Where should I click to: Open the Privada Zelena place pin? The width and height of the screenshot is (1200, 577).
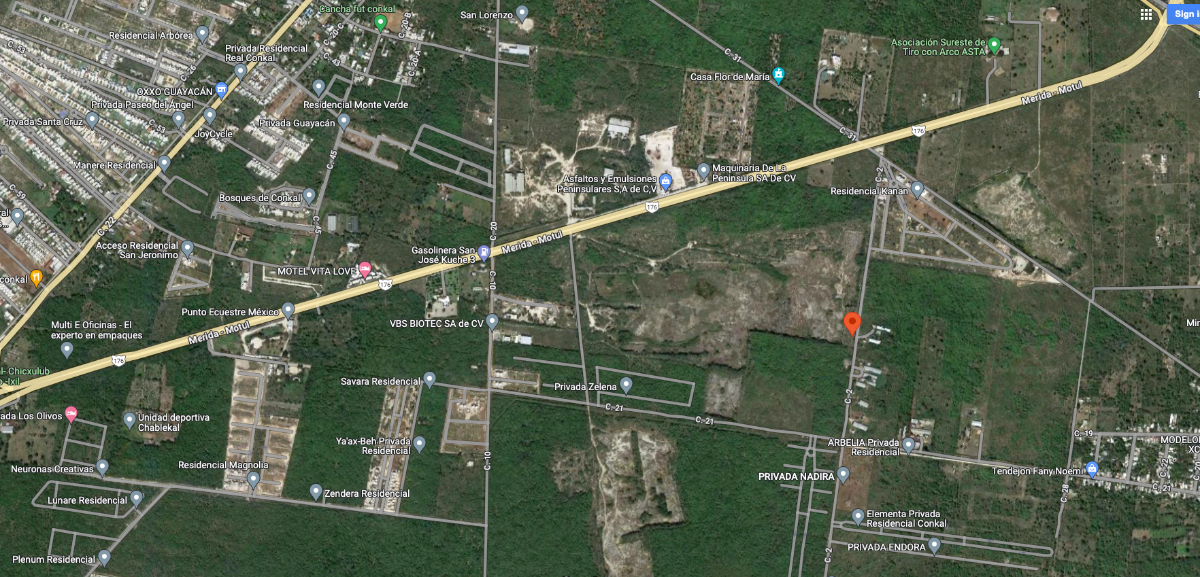click(x=626, y=385)
